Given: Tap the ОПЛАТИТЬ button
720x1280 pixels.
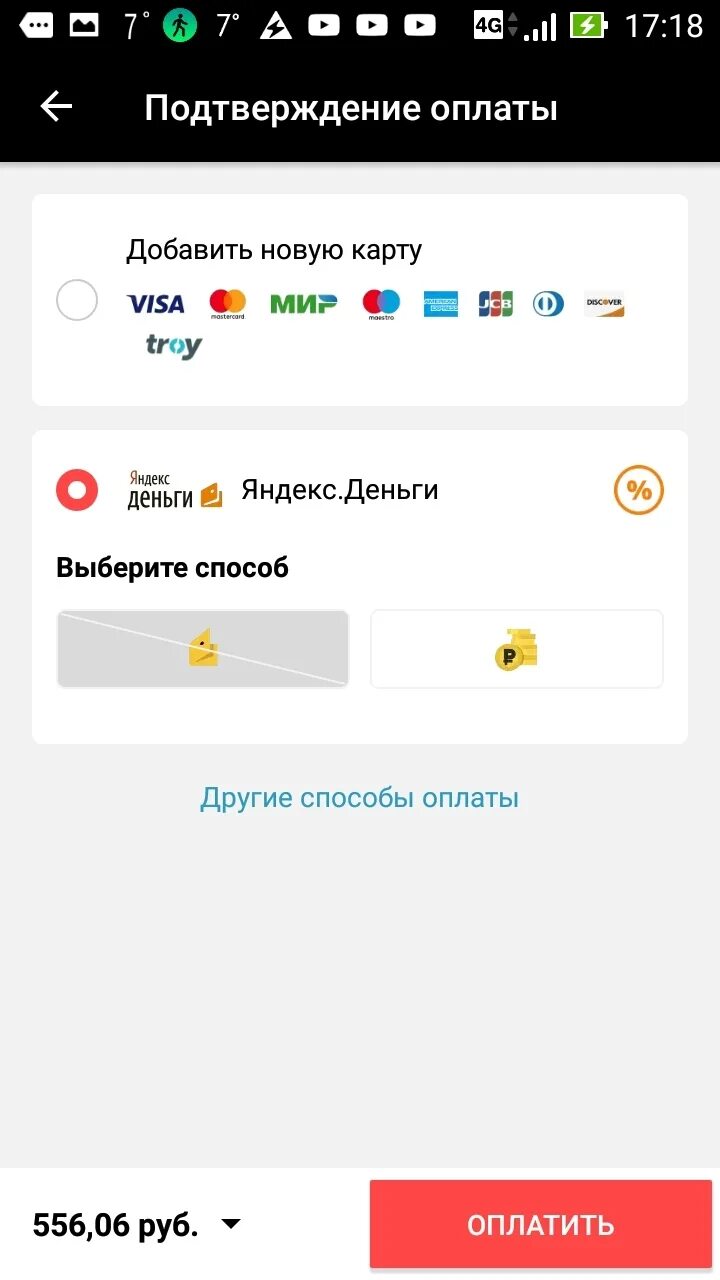Looking at the screenshot, I should pos(541,1224).
